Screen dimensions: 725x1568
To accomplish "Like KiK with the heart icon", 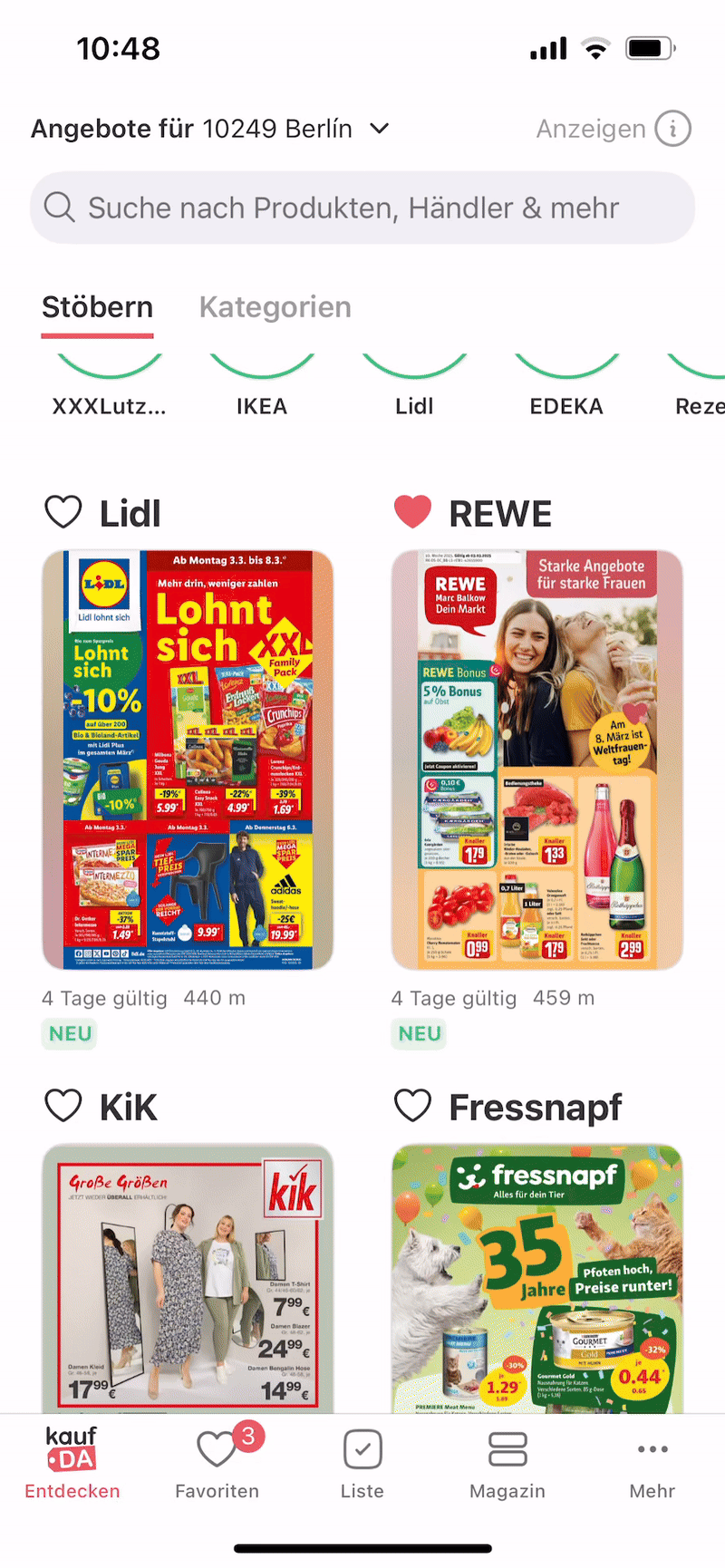I will point(63,1106).
